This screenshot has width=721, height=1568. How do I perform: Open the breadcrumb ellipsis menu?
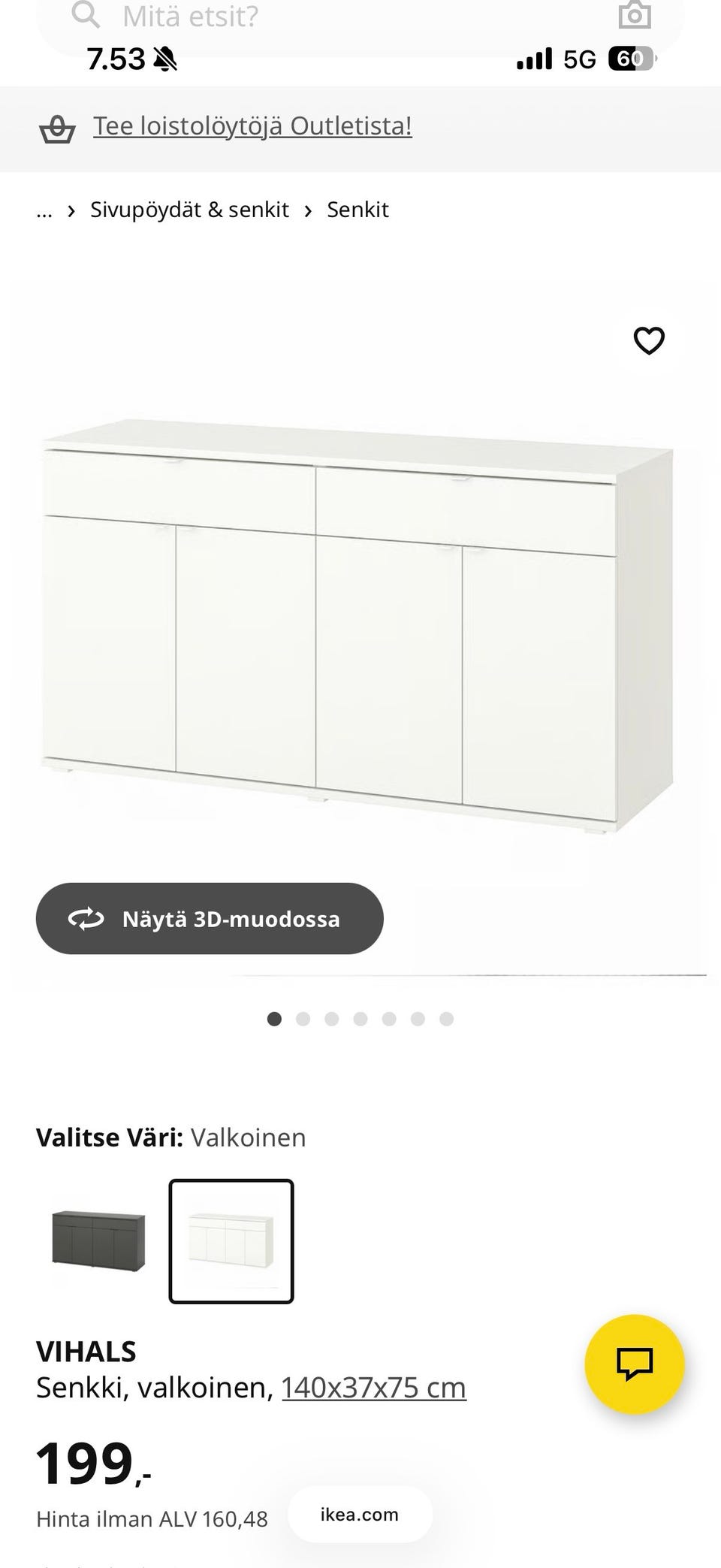pyautogui.click(x=44, y=211)
